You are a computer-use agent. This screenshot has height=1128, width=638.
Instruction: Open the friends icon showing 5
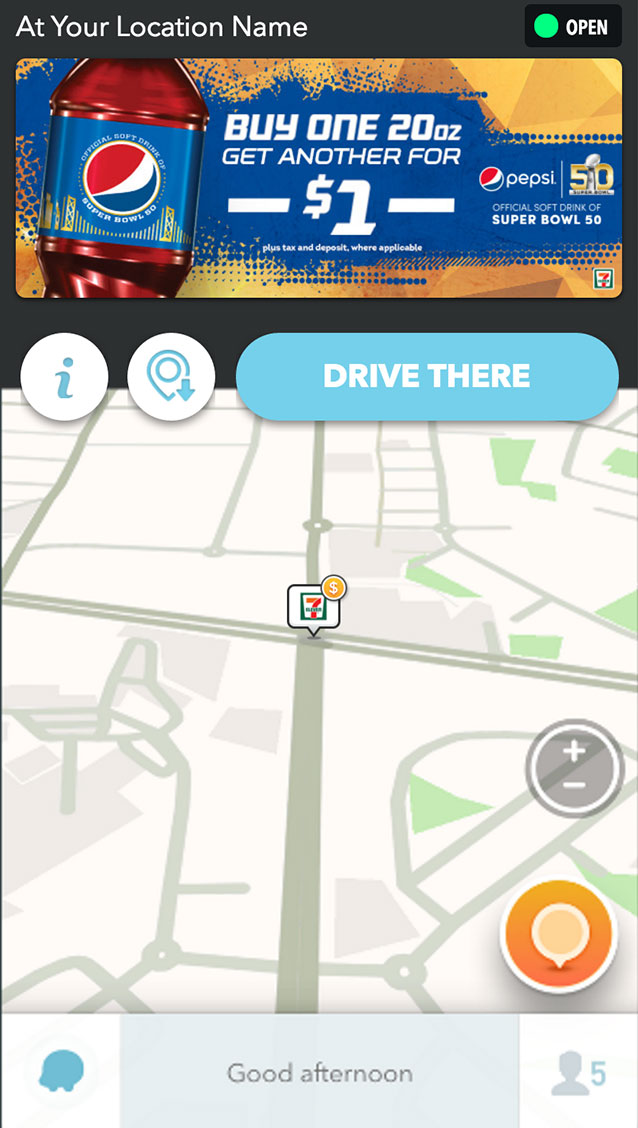pyautogui.click(x=579, y=1073)
